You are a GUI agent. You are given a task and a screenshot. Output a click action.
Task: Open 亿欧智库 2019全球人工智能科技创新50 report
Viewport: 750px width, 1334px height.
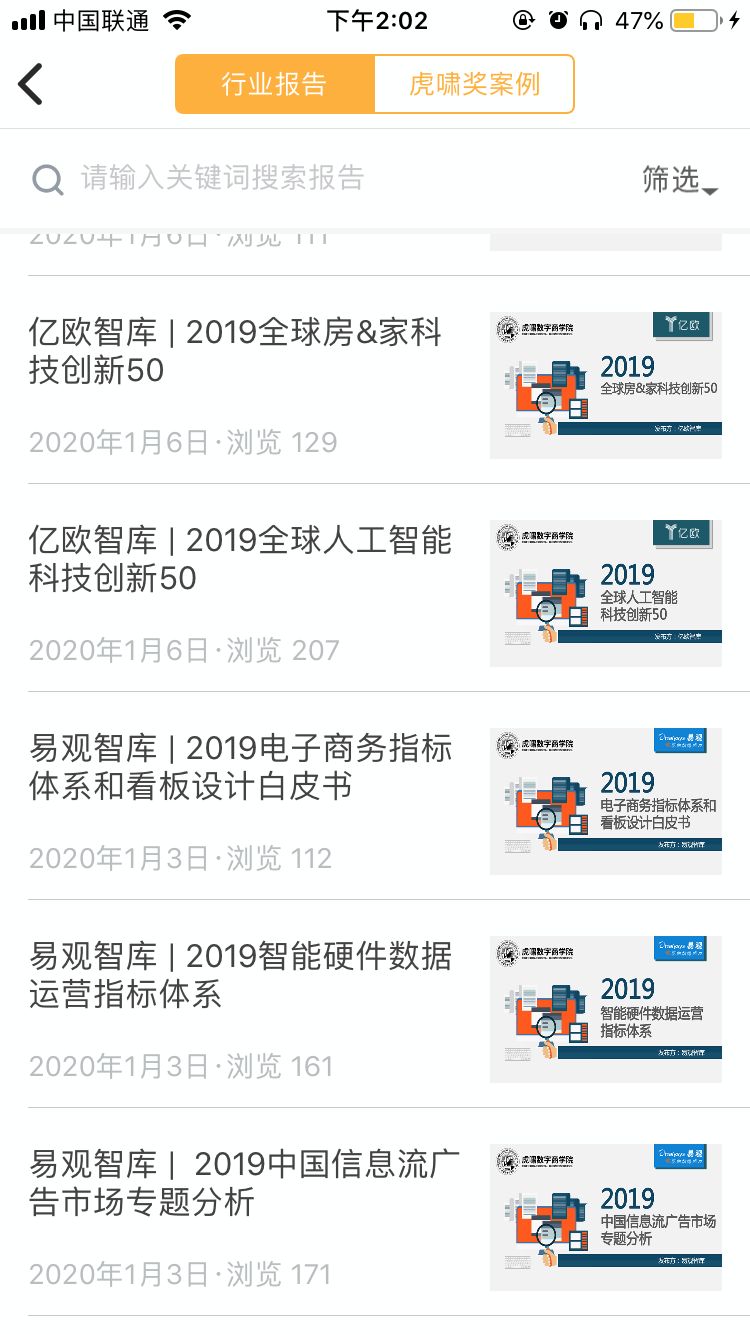click(x=375, y=588)
